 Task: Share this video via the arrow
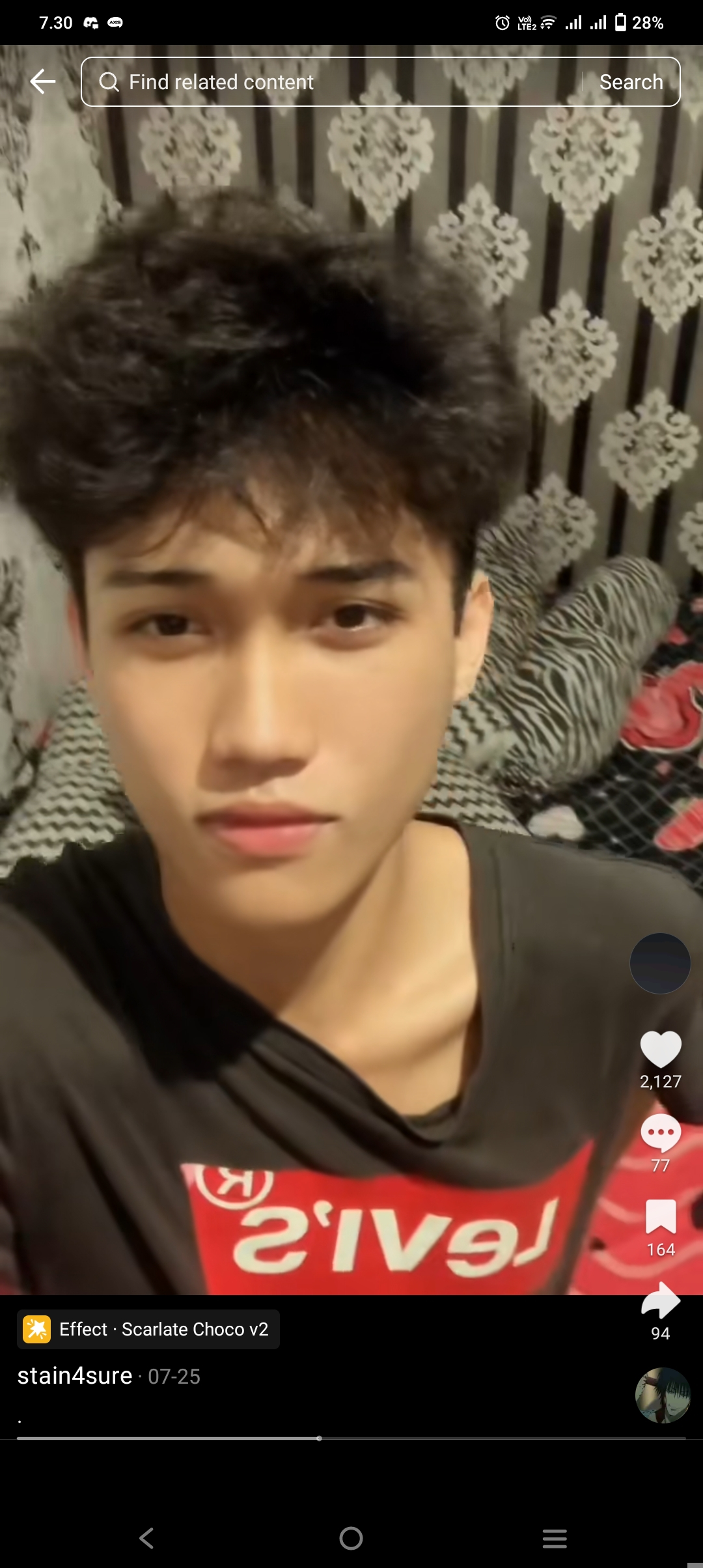point(660,1300)
